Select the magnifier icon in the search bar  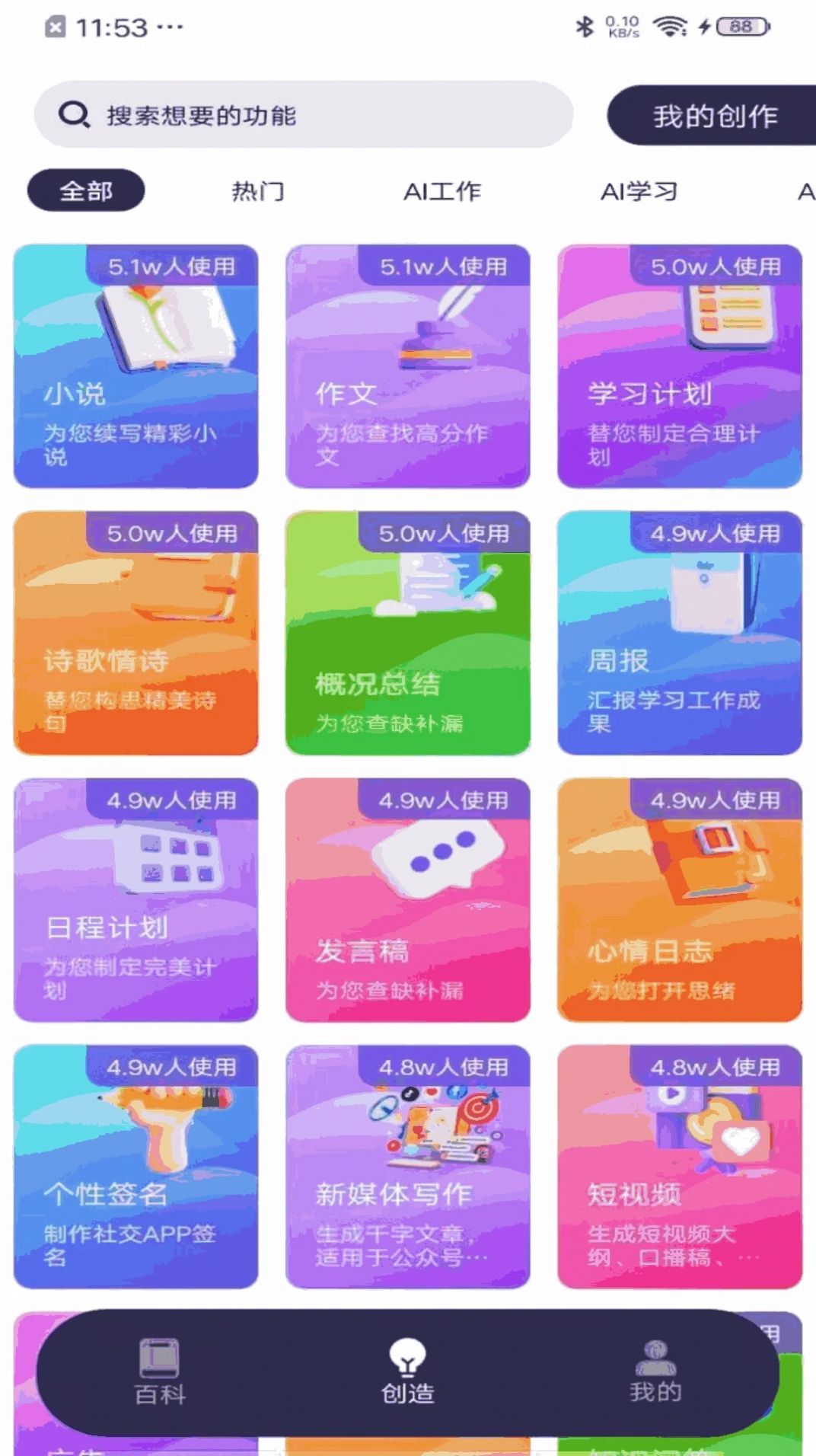pos(73,113)
